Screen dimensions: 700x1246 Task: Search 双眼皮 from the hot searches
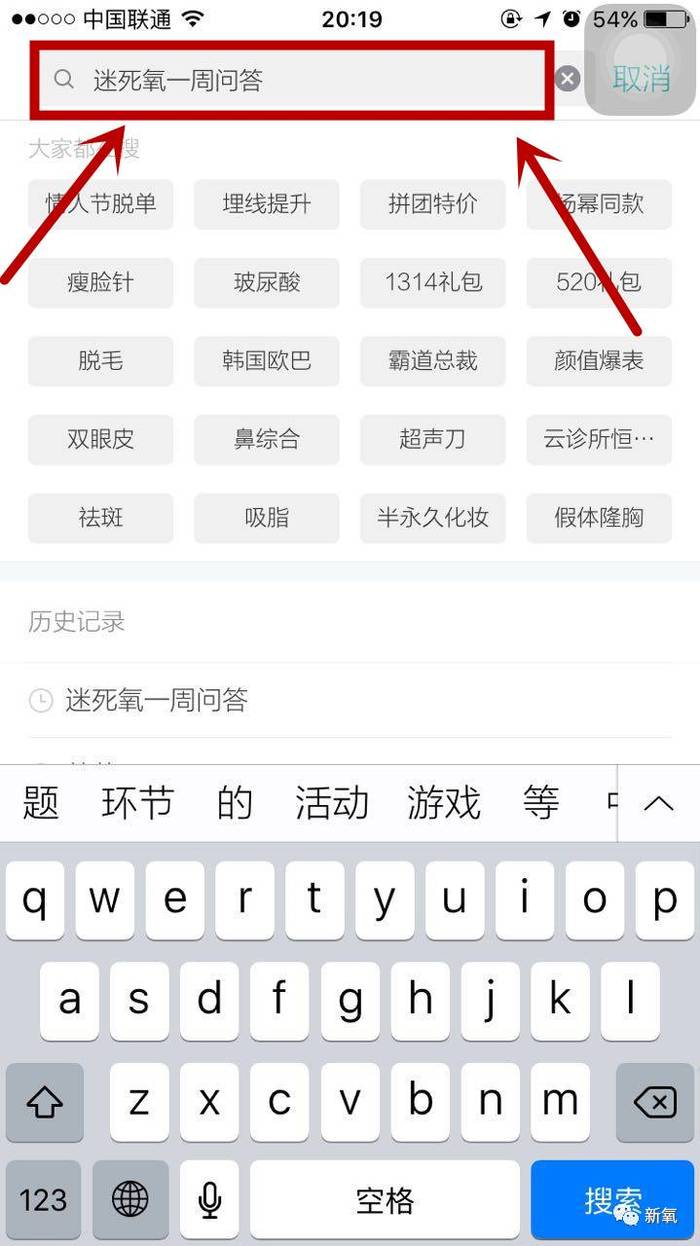[100, 439]
